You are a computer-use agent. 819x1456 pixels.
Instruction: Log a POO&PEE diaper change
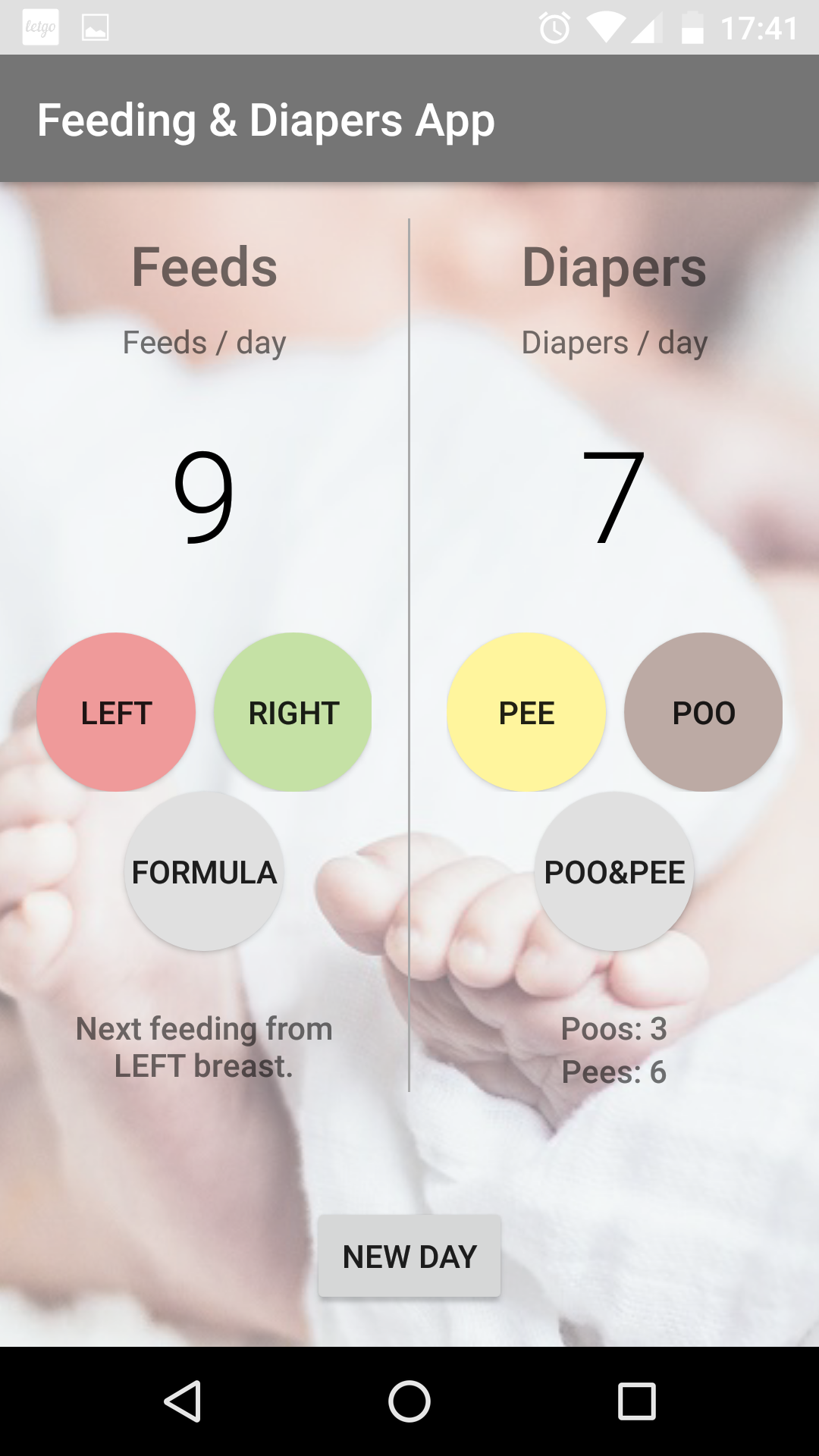pyautogui.click(x=613, y=872)
